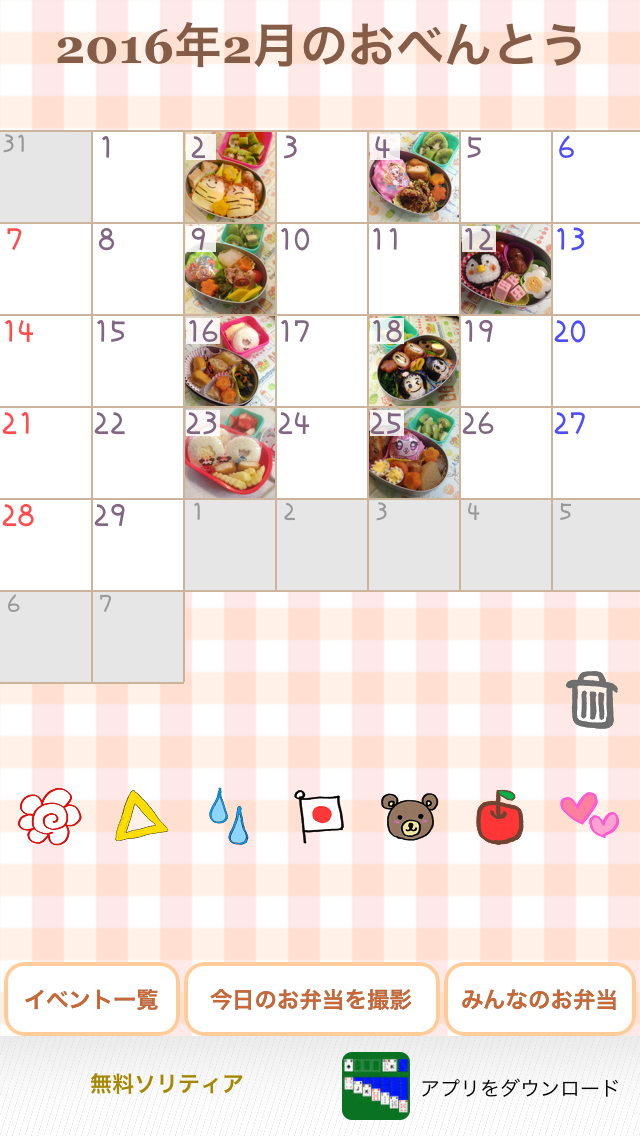Image resolution: width=640 pixels, height=1136 pixels.
Task: Select the yellow triangle stamp
Action: (140, 816)
